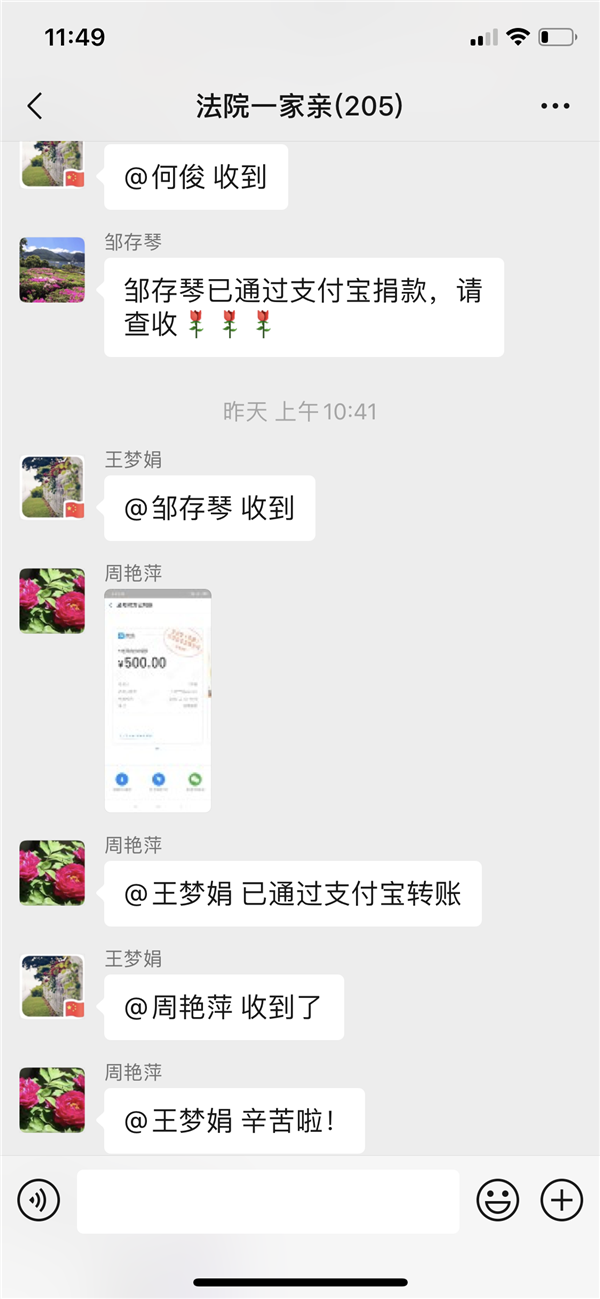
Task: Open the plus attachments menu
Action: [561, 1199]
